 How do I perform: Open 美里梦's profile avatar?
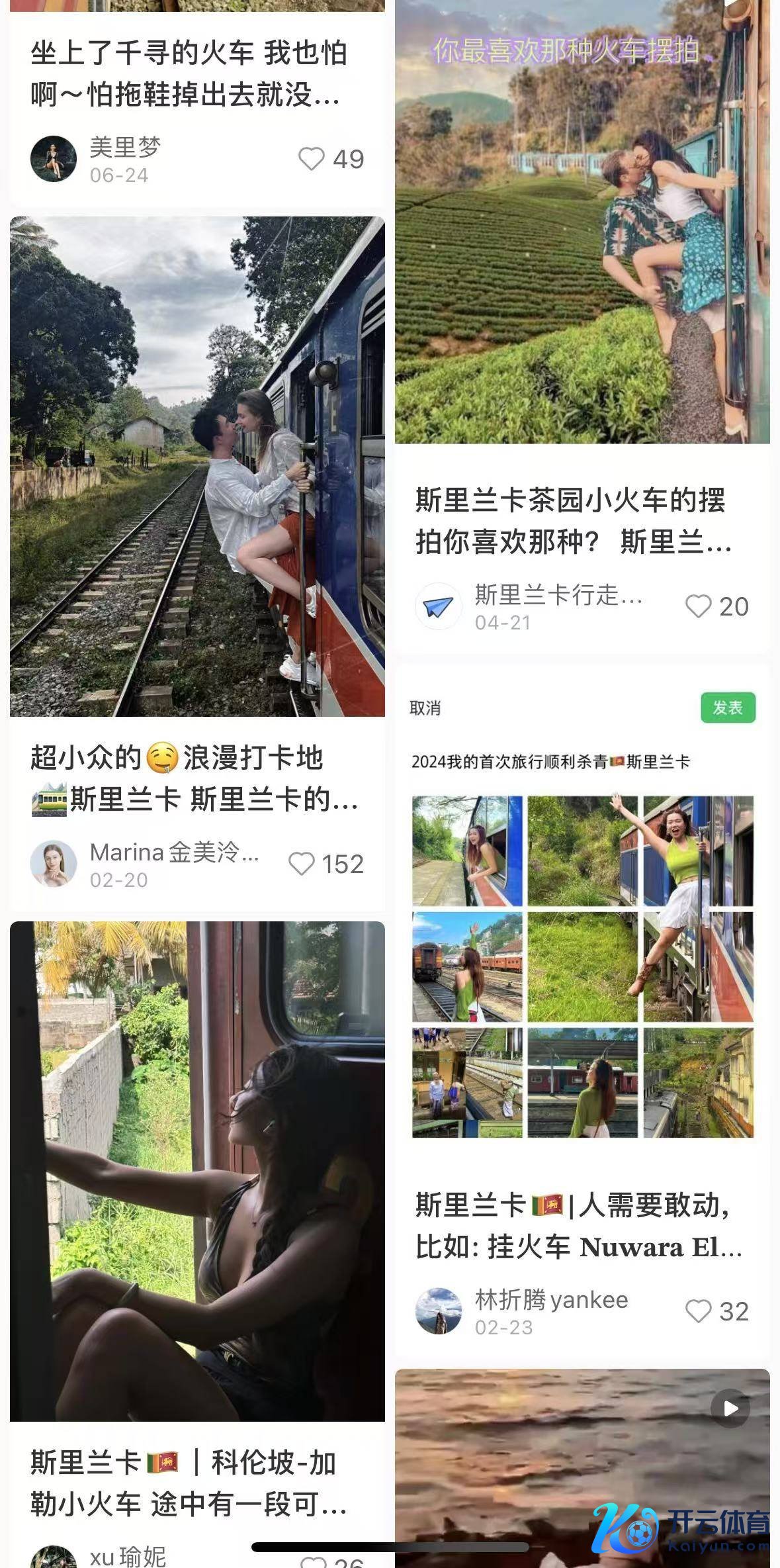(x=54, y=159)
